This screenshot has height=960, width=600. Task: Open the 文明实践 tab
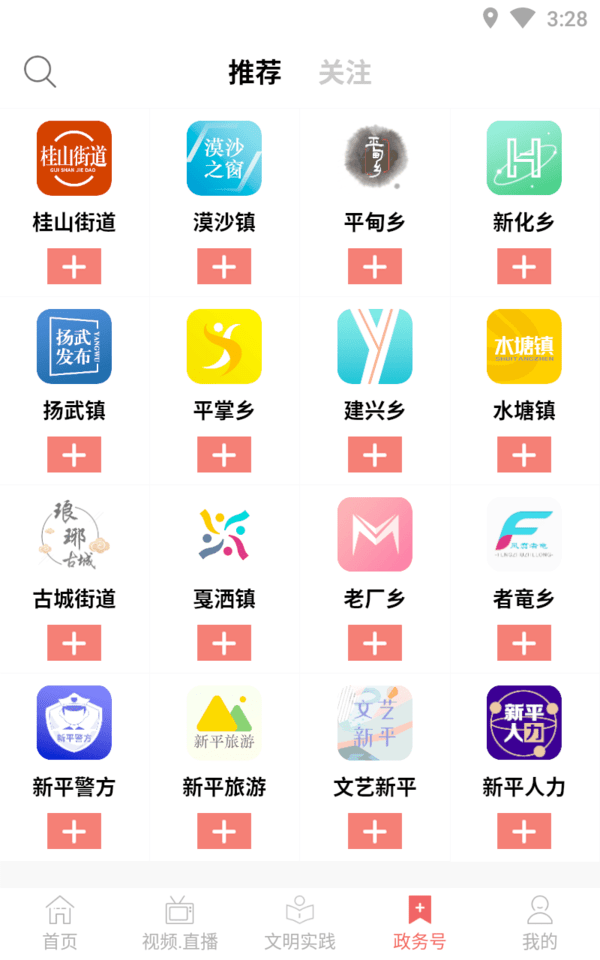pyautogui.click(x=300, y=922)
